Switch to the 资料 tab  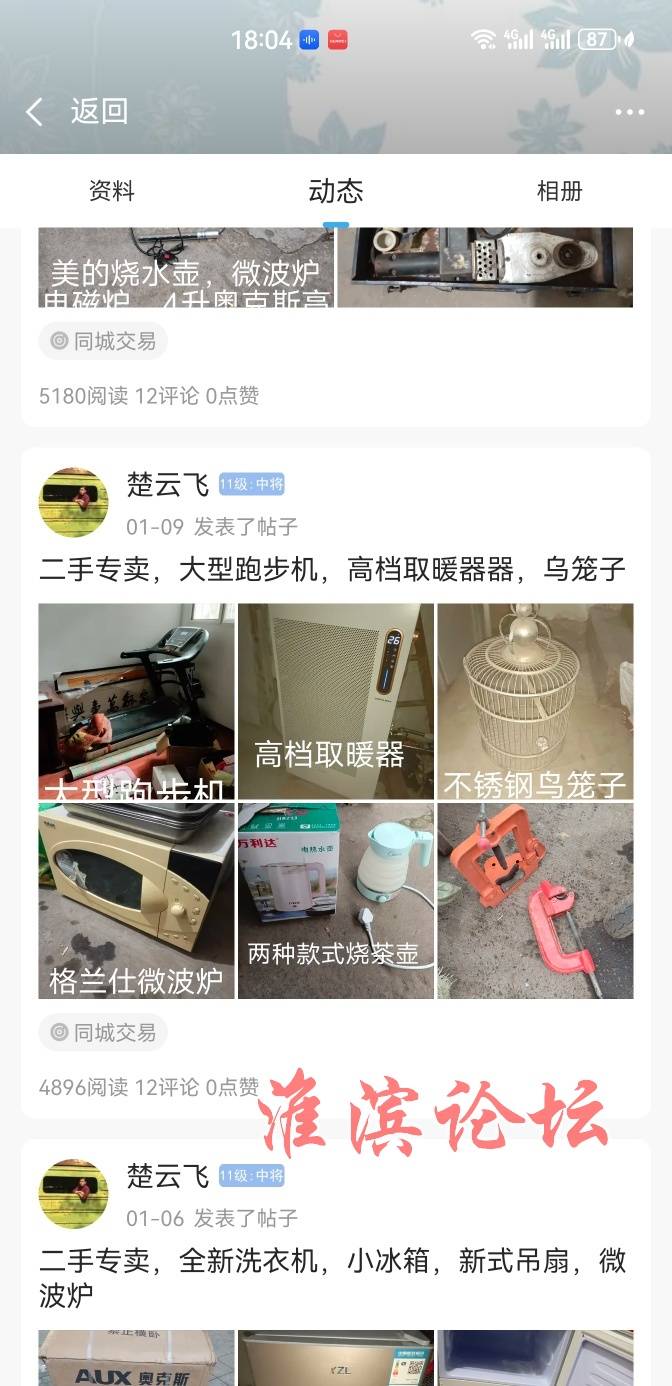click(x=112, y=191)
